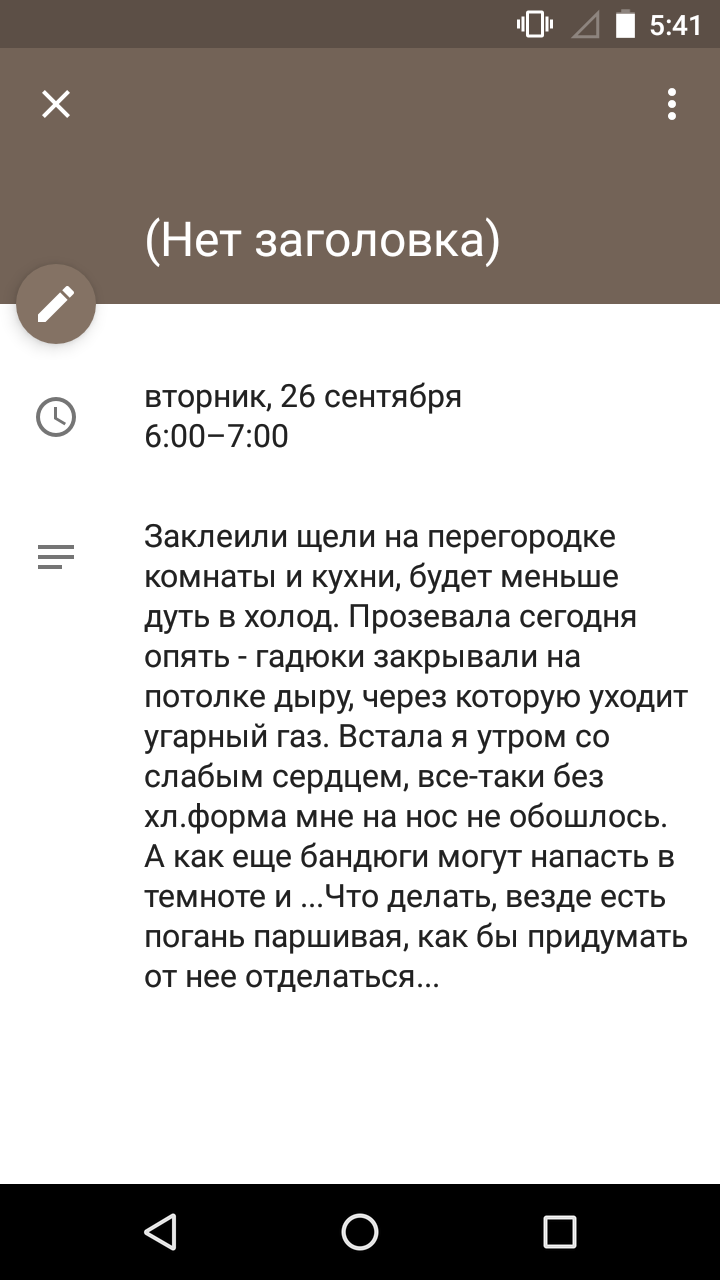Close the event details view
The width and height of the screenshot is (720, 1280).
coord(56,104)
